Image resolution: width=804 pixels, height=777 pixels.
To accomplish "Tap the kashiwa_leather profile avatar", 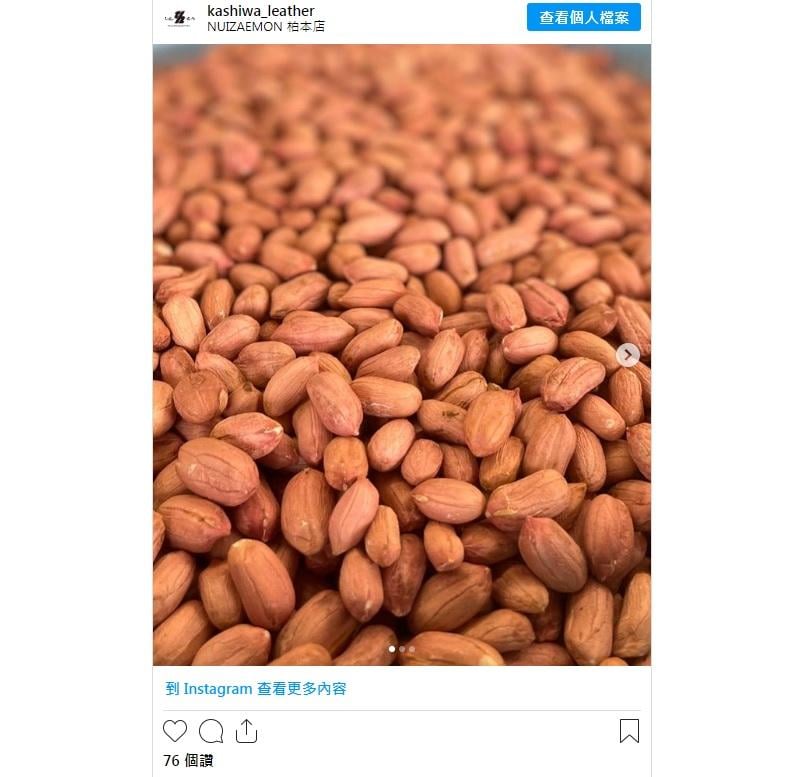I will coord(180,18).
